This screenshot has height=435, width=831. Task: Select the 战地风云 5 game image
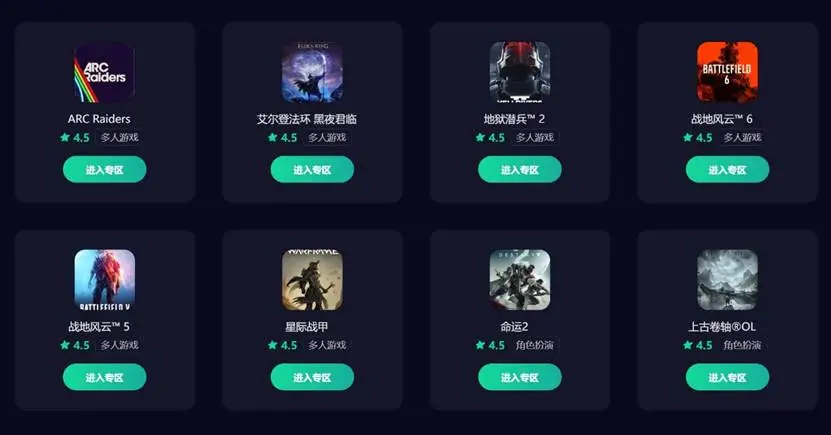click(x=104, y=280)
